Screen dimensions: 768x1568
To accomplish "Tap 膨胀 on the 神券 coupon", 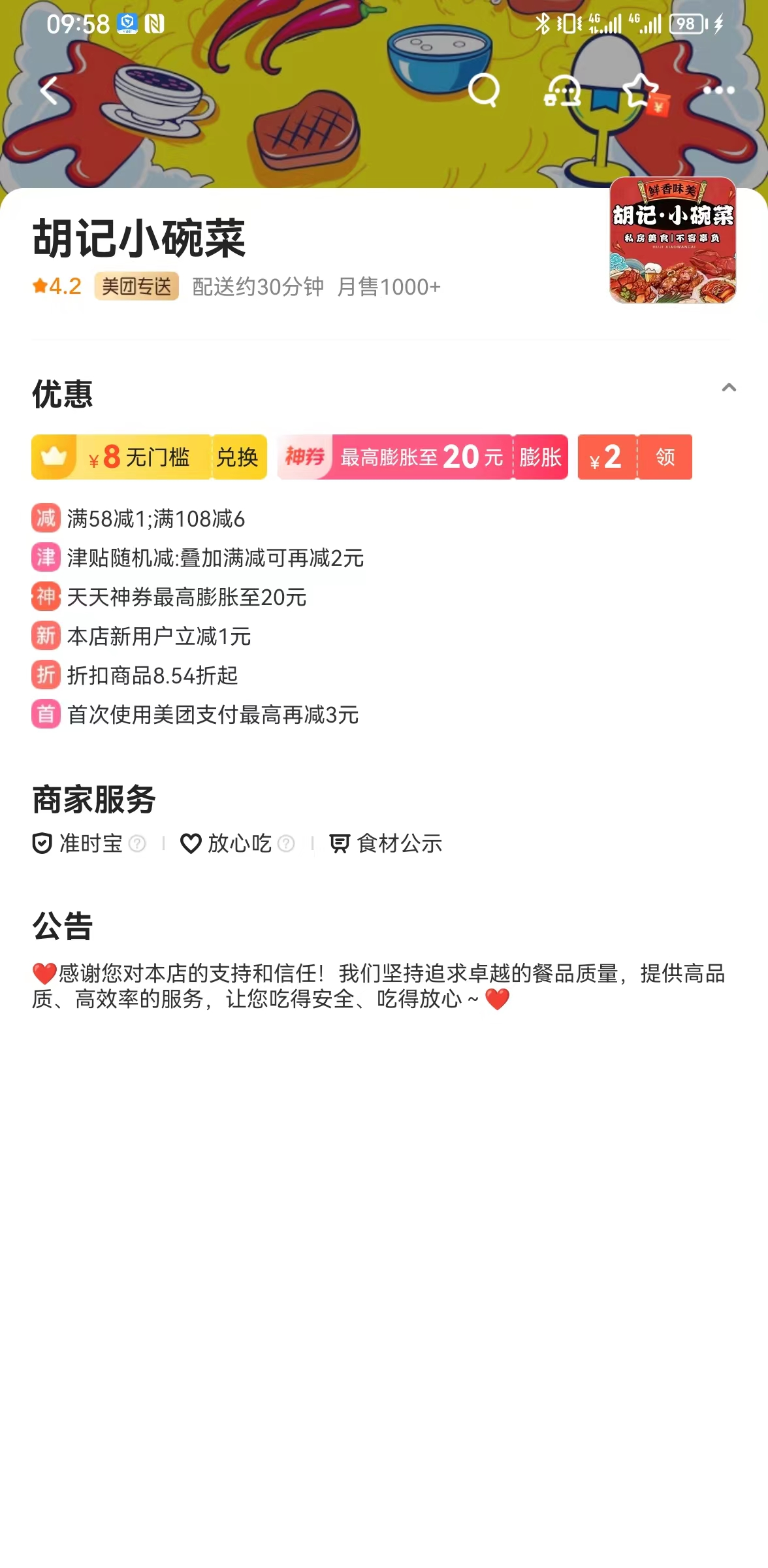I will coord(540,457).
